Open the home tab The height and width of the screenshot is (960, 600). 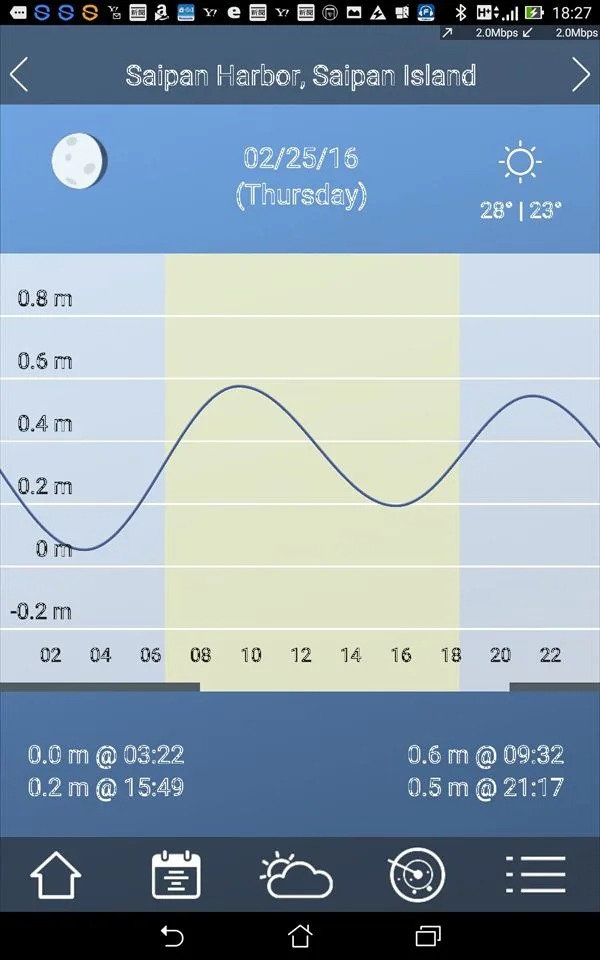click(56, 875)
